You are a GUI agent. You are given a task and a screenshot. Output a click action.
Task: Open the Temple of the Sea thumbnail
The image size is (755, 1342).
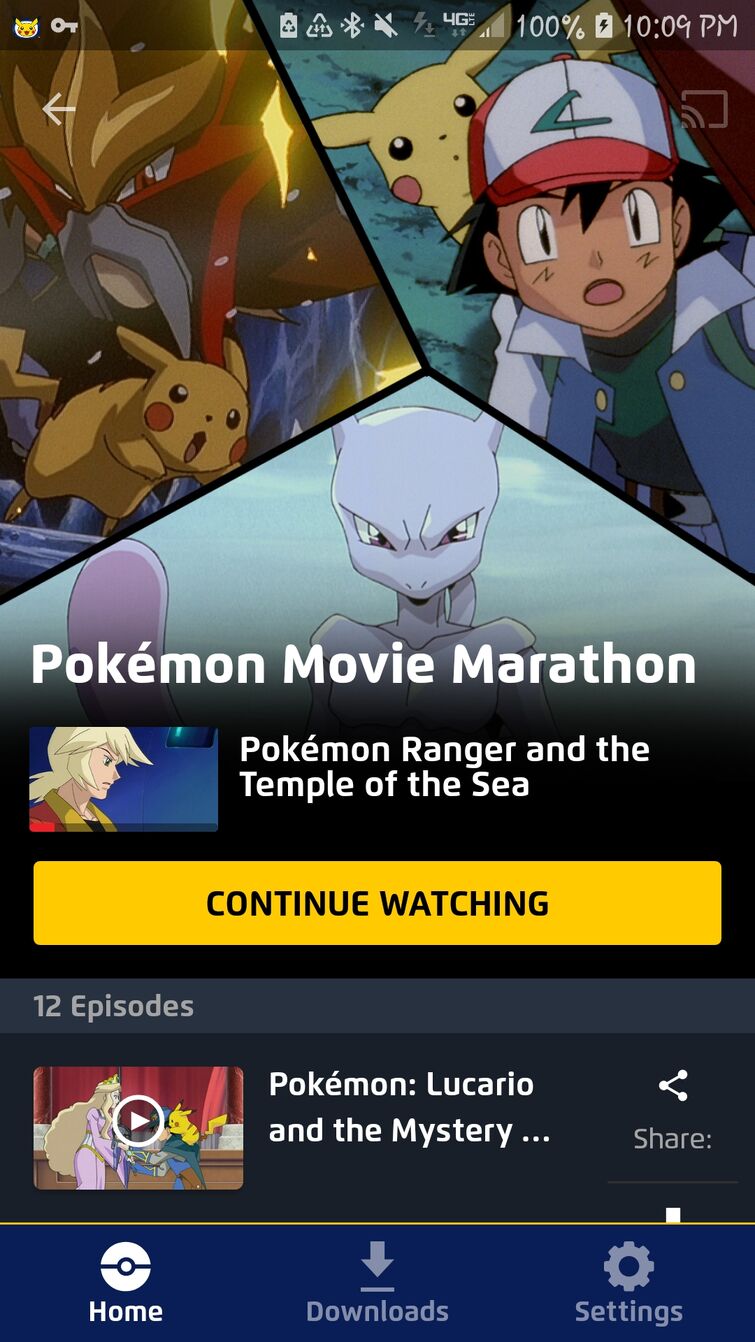[x=124, y=779]
